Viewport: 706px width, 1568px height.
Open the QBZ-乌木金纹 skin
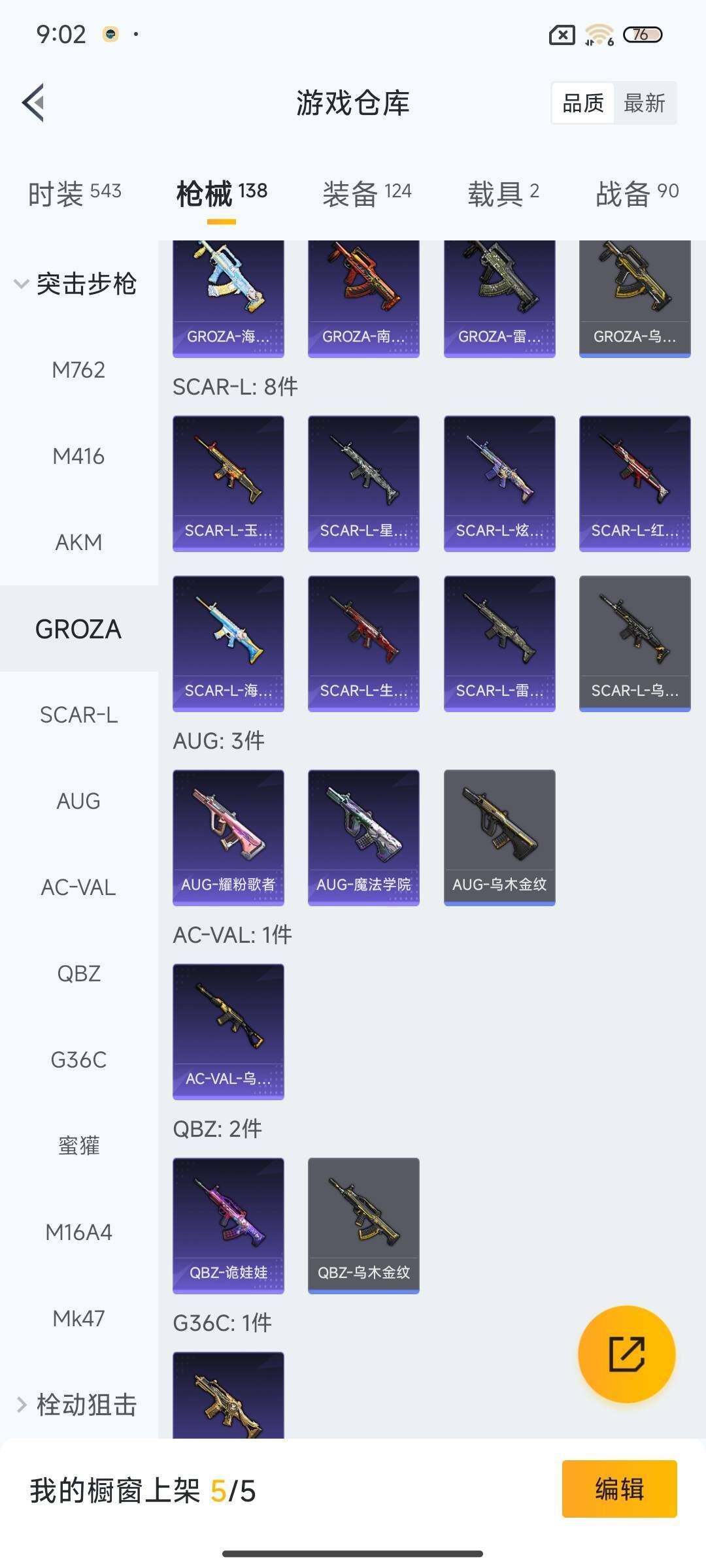(x=363, y=1225)
